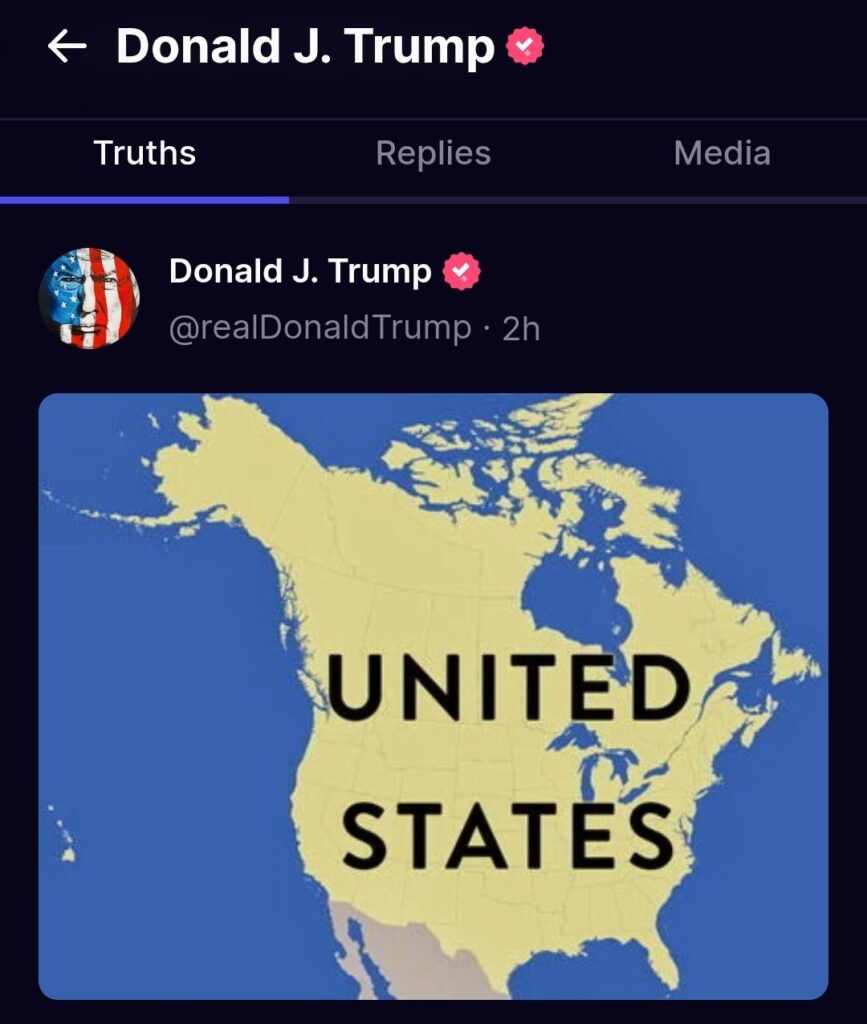Select the Truths tab
This screenshot has width=867, height=1024.
144,153
